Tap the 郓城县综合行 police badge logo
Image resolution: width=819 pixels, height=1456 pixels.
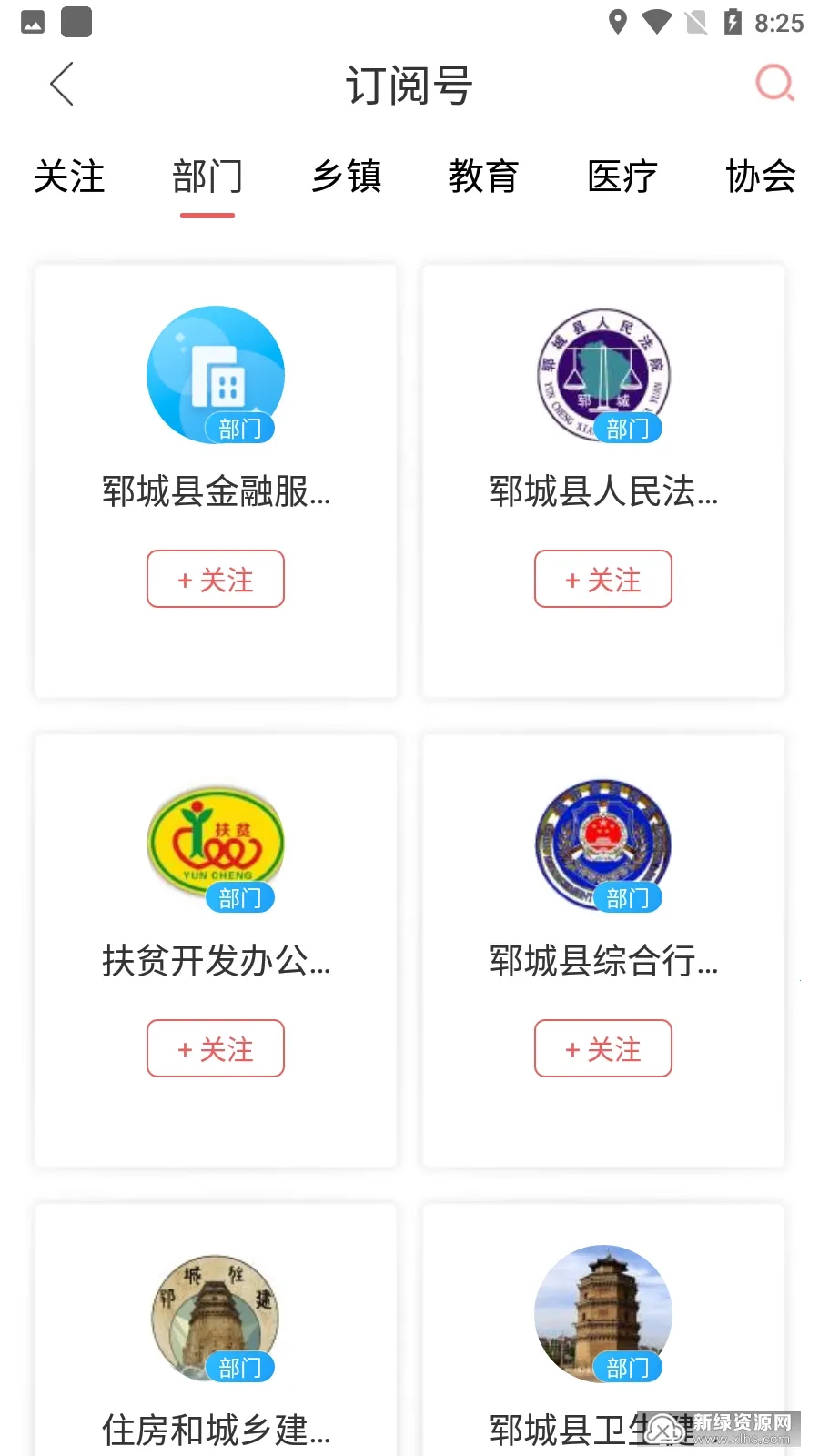click(x=602, y=843)
